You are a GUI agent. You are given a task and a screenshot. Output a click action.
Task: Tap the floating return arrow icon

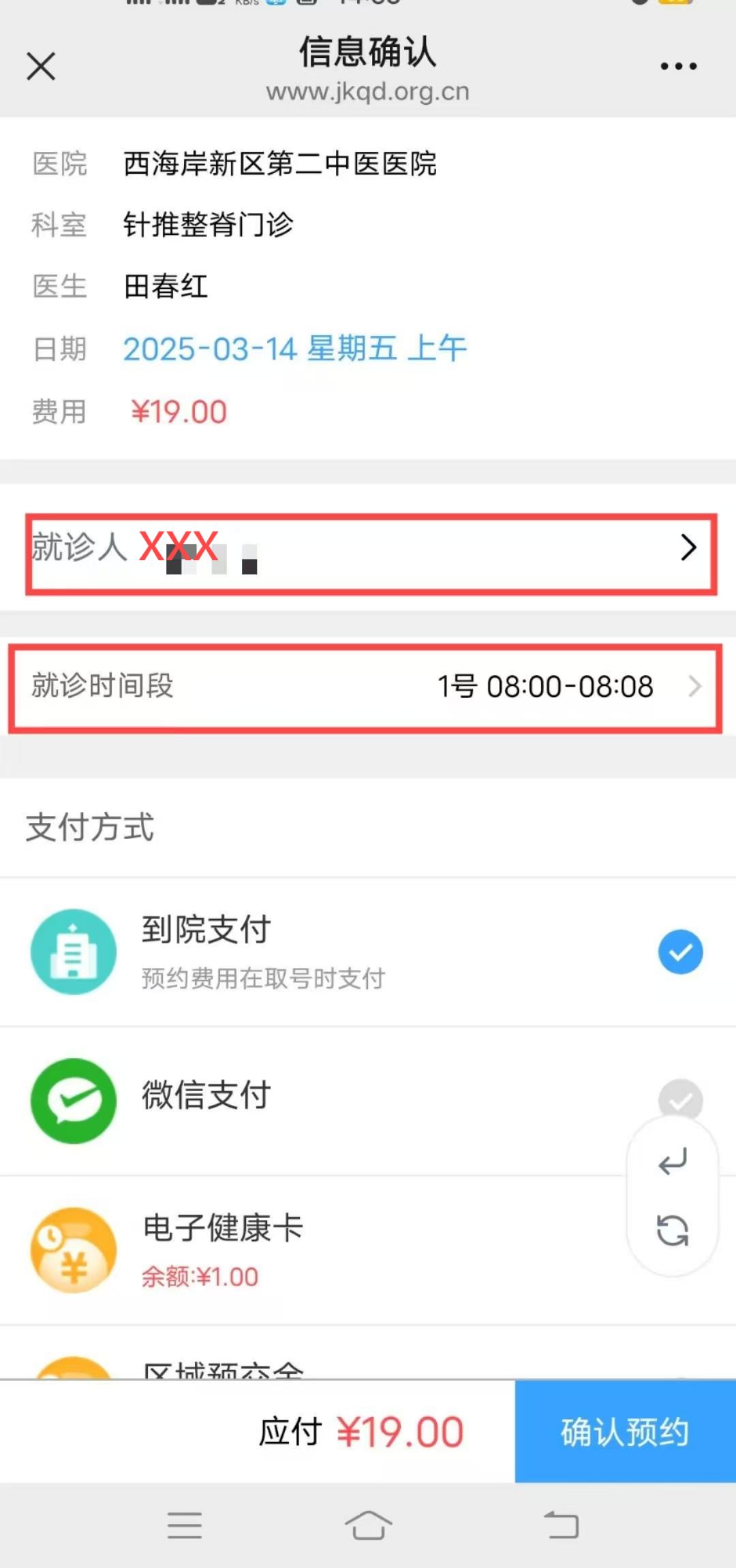point(673,1163)
